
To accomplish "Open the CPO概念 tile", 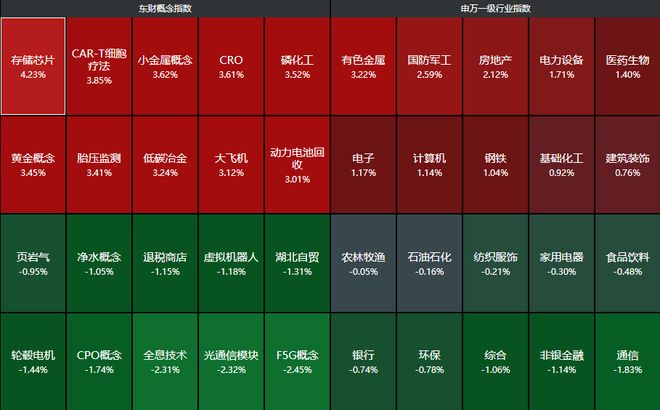I will click(x=99, y=361).
